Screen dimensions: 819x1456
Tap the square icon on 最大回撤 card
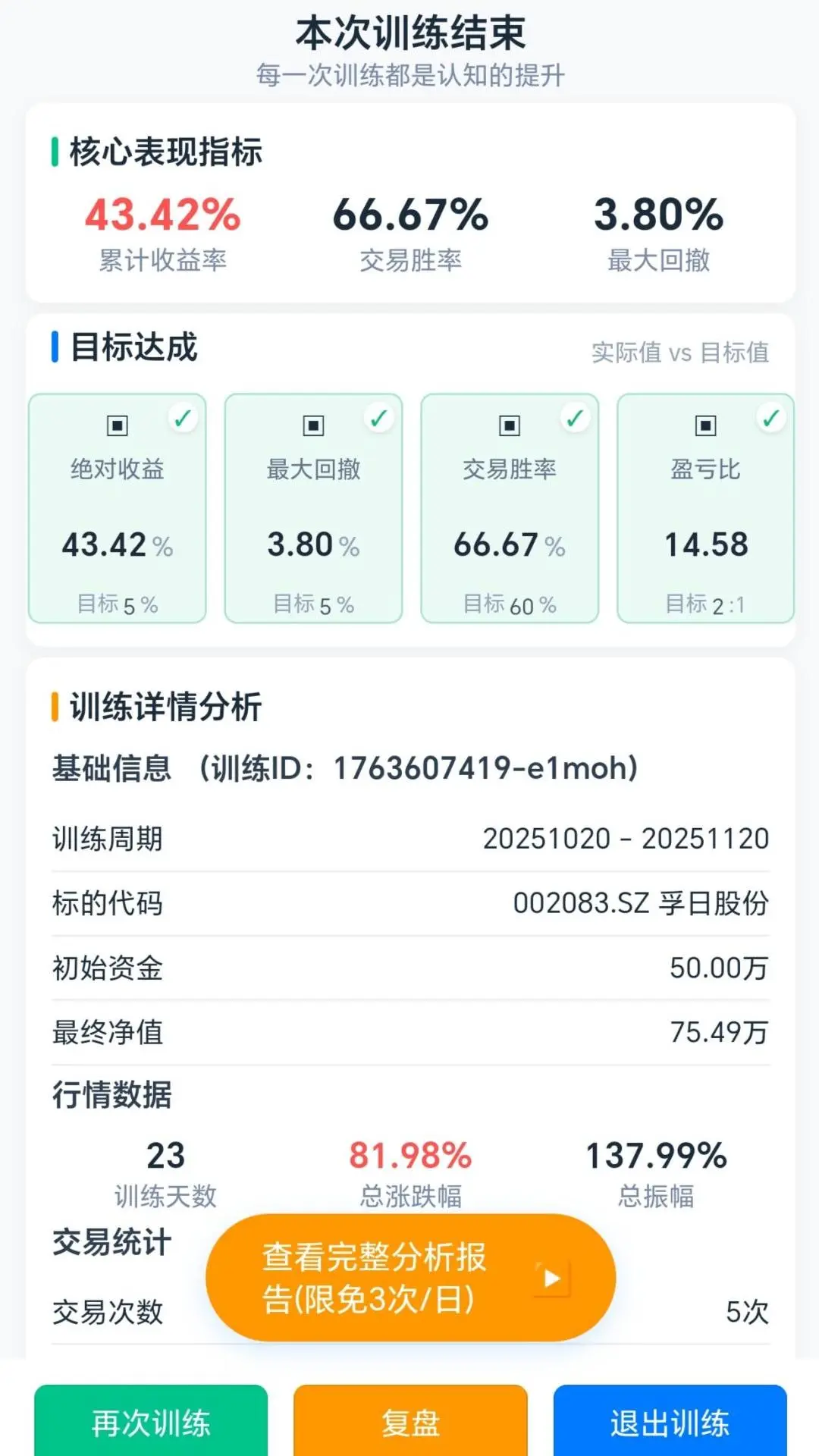click(314, 427)
